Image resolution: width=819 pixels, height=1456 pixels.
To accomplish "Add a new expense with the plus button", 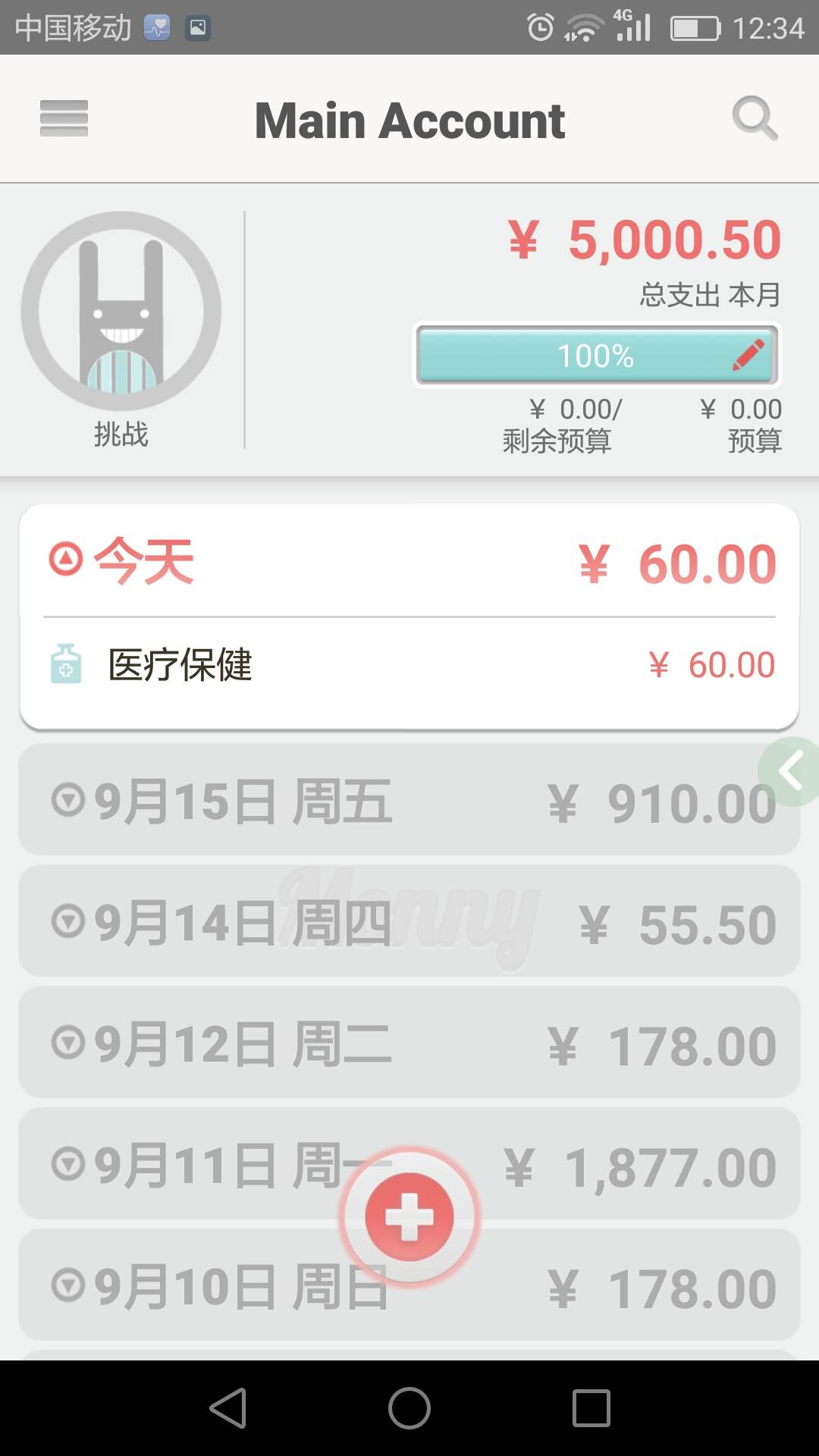I will coord(409,1217).
